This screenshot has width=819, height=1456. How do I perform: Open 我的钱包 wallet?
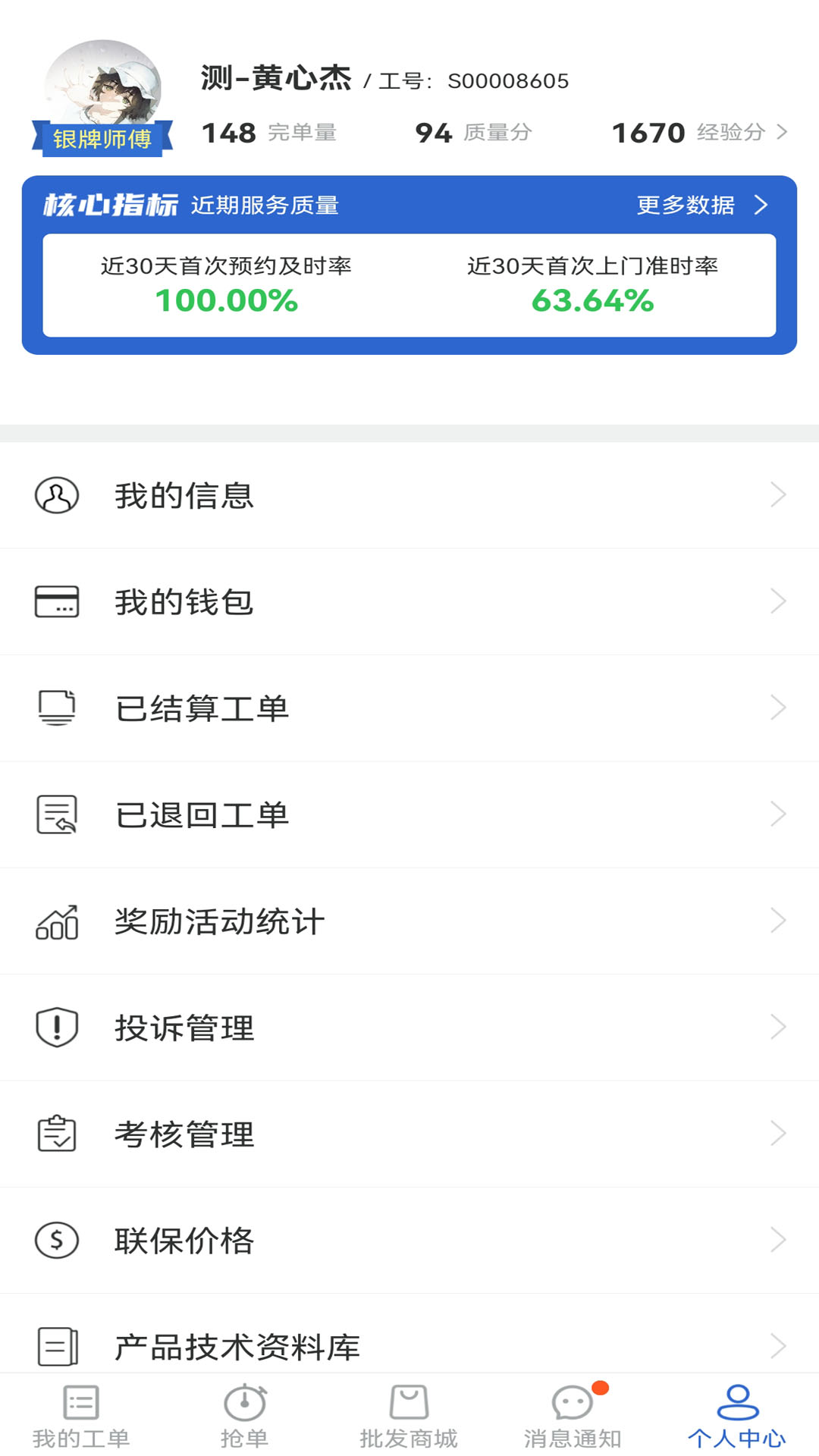click(409, 601)
